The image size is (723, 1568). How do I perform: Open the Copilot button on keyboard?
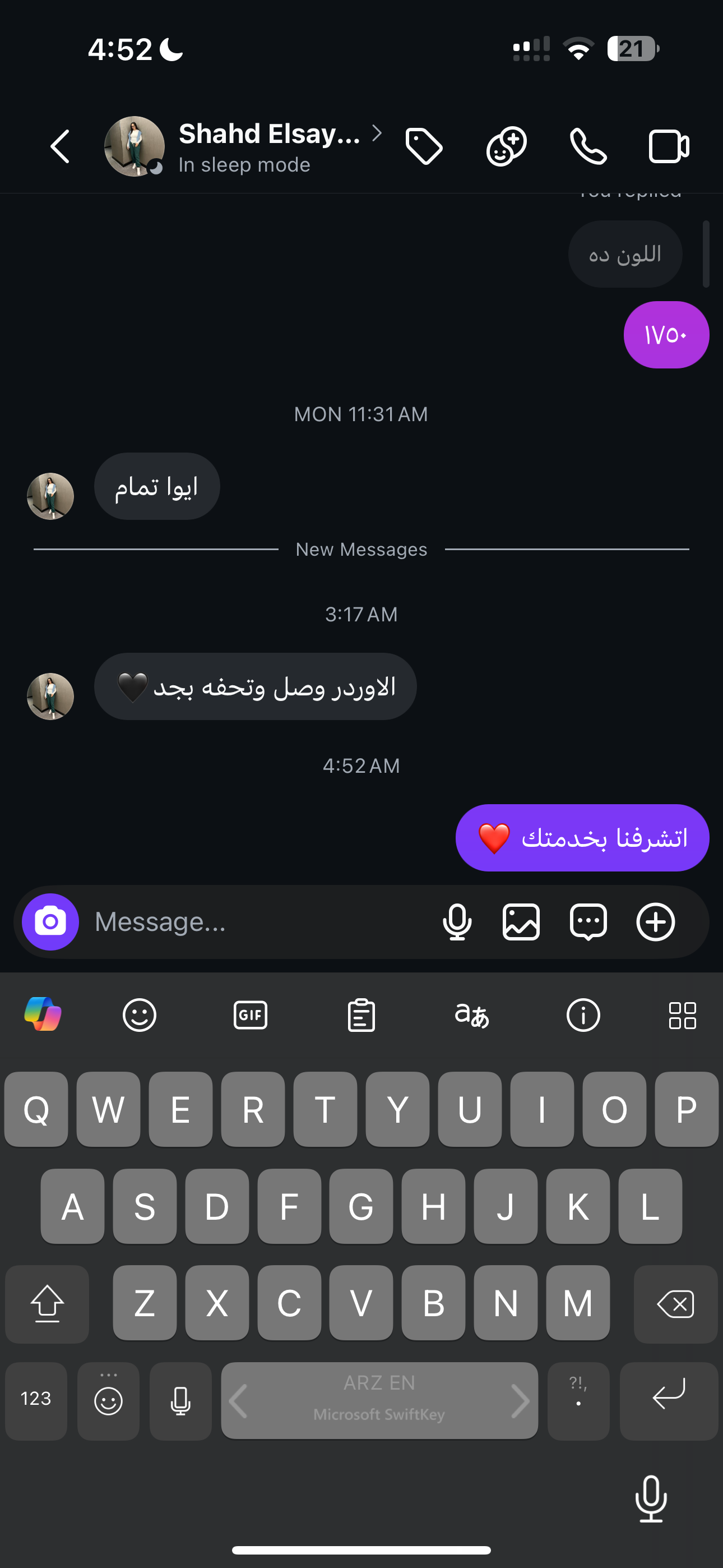tap(43, 1014)
